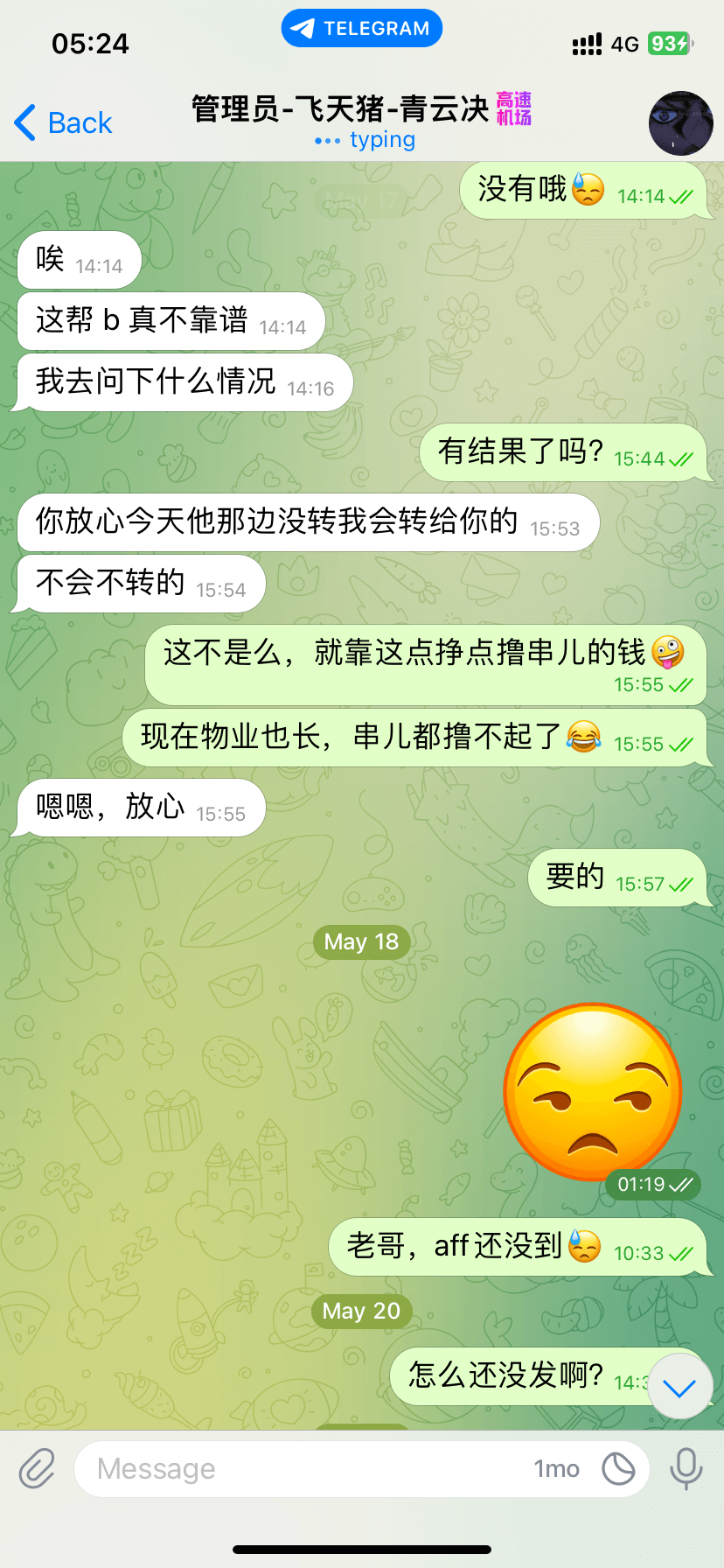
Task: Return to Telegram via the status pill
Action: click(362, 28)
